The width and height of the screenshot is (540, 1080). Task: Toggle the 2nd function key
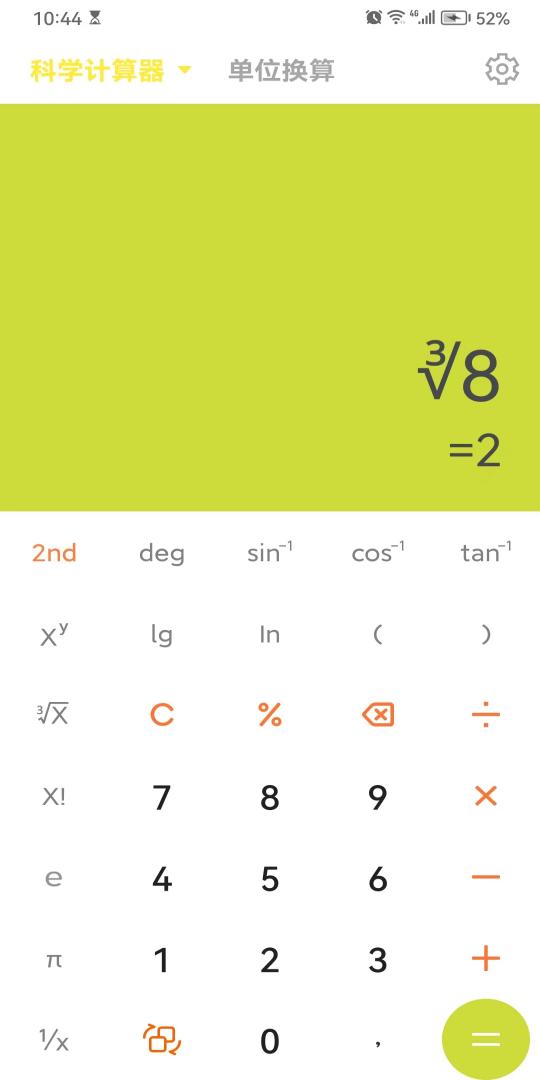click(54, 553)
